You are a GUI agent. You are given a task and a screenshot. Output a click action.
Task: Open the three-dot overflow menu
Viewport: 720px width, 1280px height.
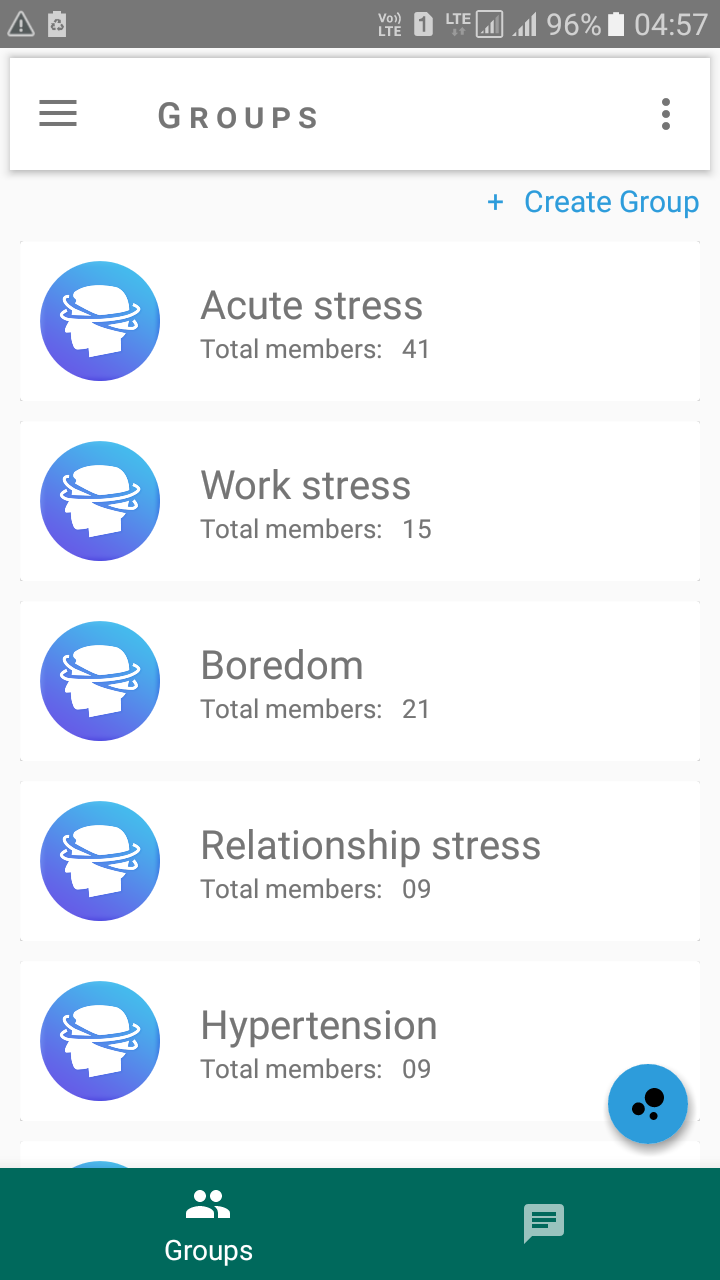[665, 114]
